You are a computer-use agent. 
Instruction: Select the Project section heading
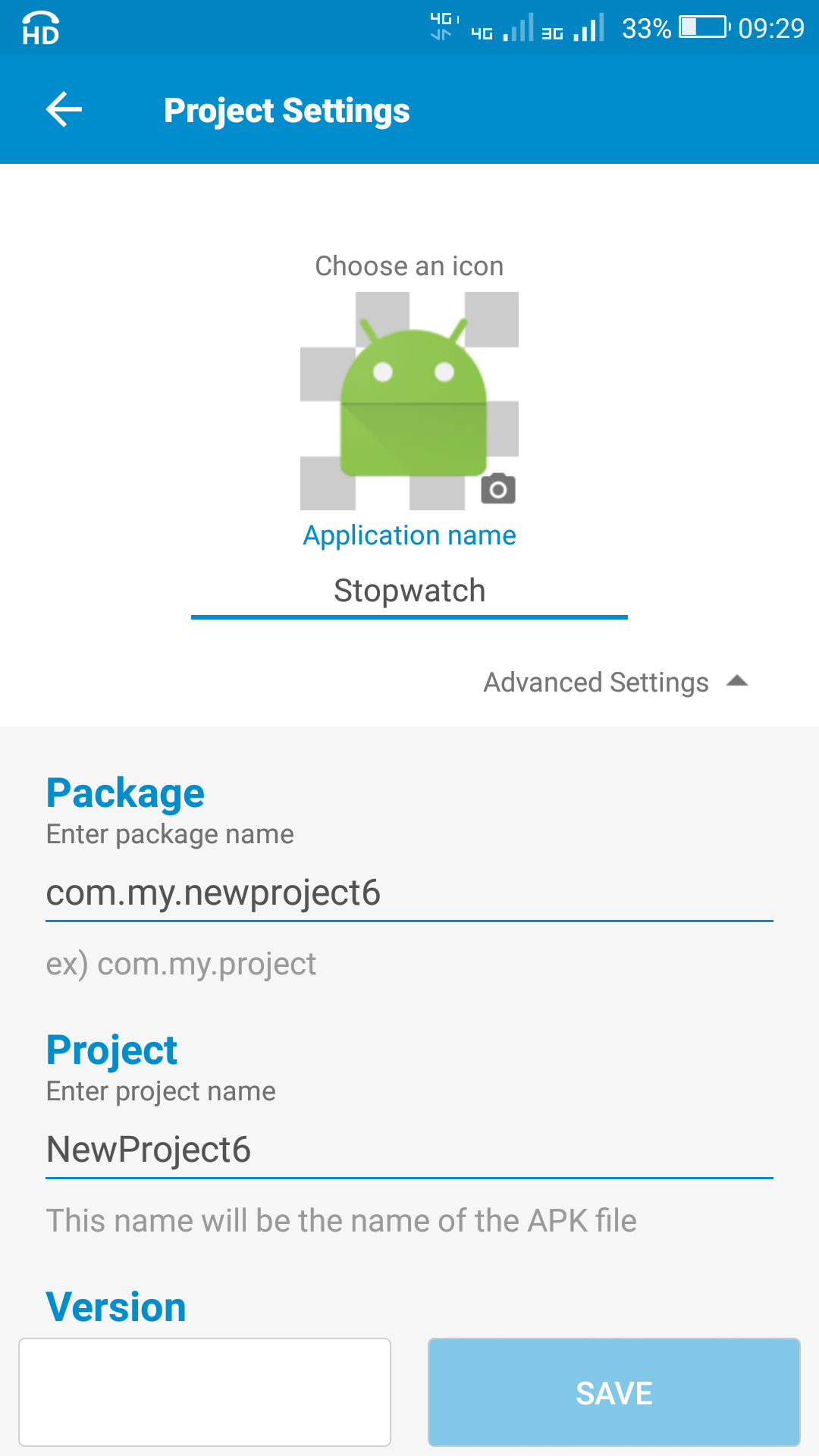click(x=111, y=1050)
